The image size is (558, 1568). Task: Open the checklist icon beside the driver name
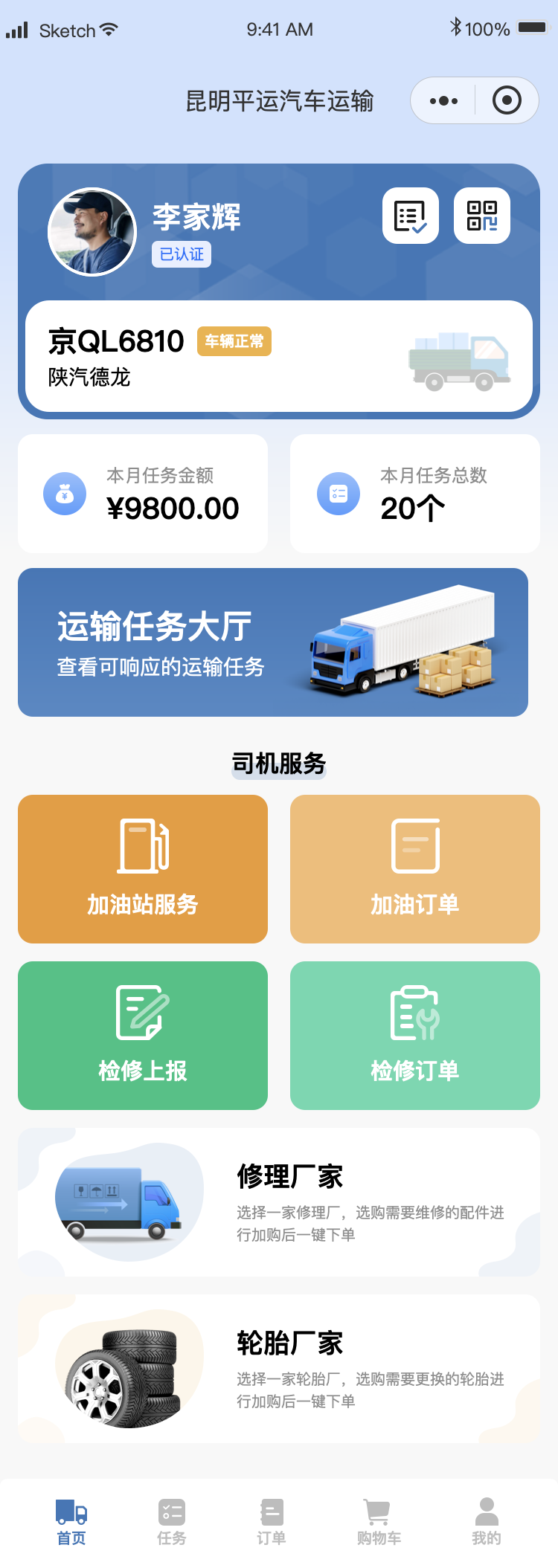[410, 216]
